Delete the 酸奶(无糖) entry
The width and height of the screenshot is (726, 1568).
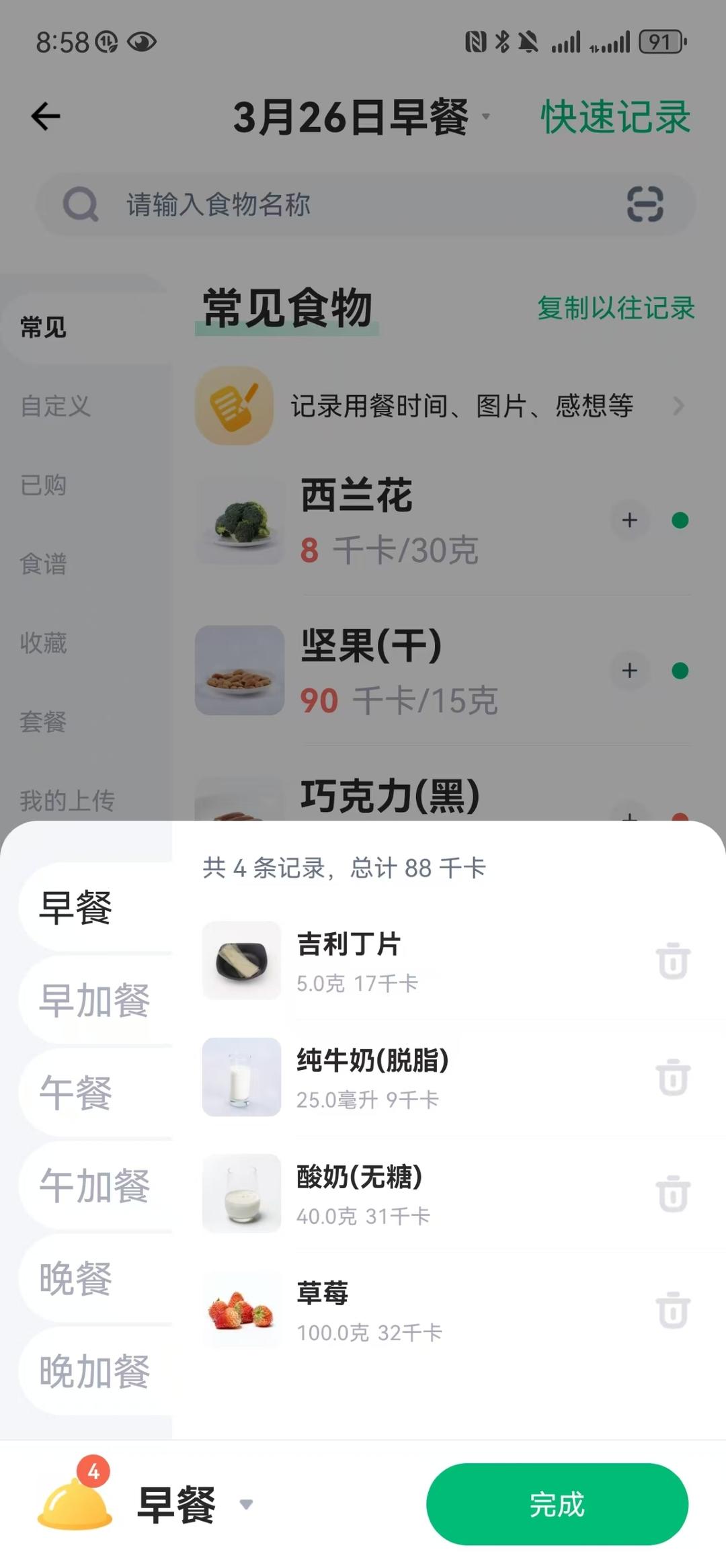[x=673, y=1194]
